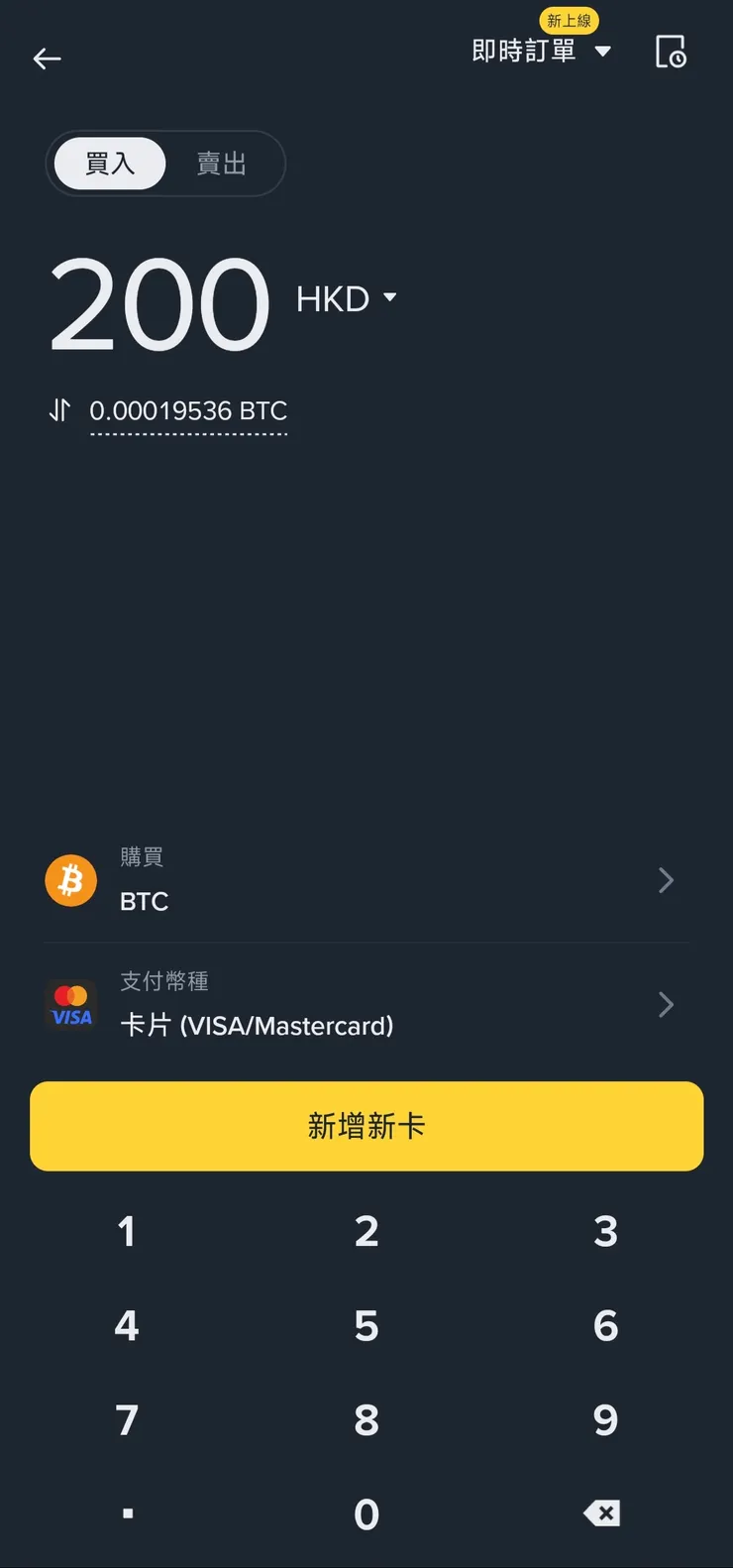The image size is (733, 1568).
Task: Tap the 200 HKD amount display
Action: [x=160, y=302]
